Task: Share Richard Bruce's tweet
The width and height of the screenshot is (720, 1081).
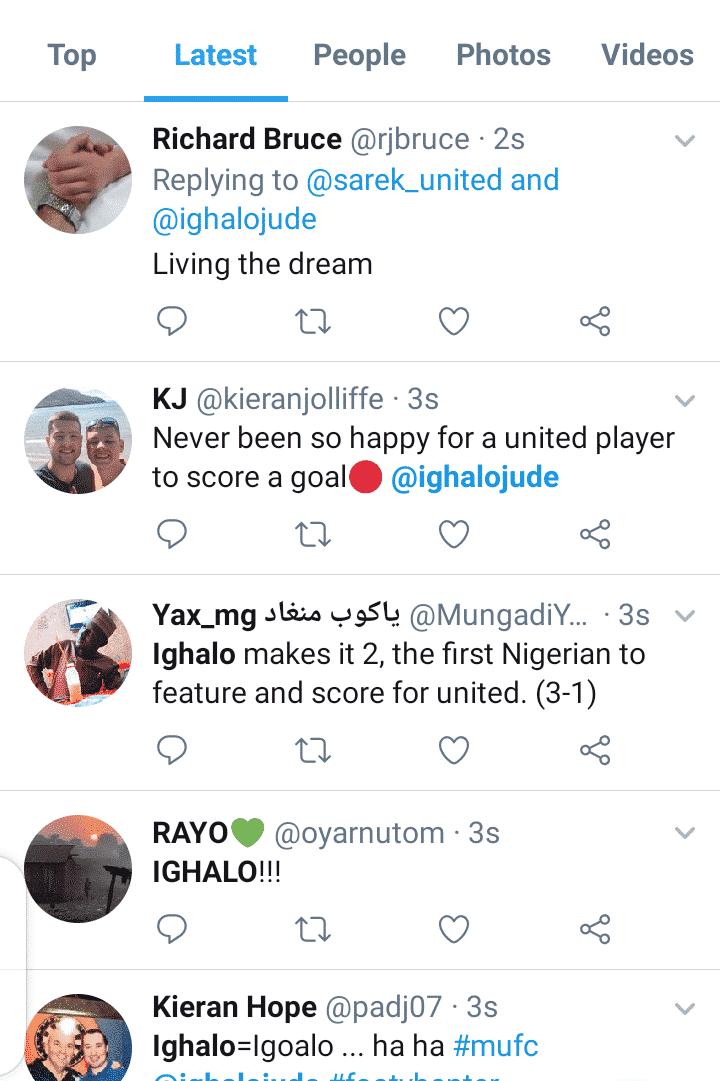Action: pyautogui.click(x=595, y=321)
